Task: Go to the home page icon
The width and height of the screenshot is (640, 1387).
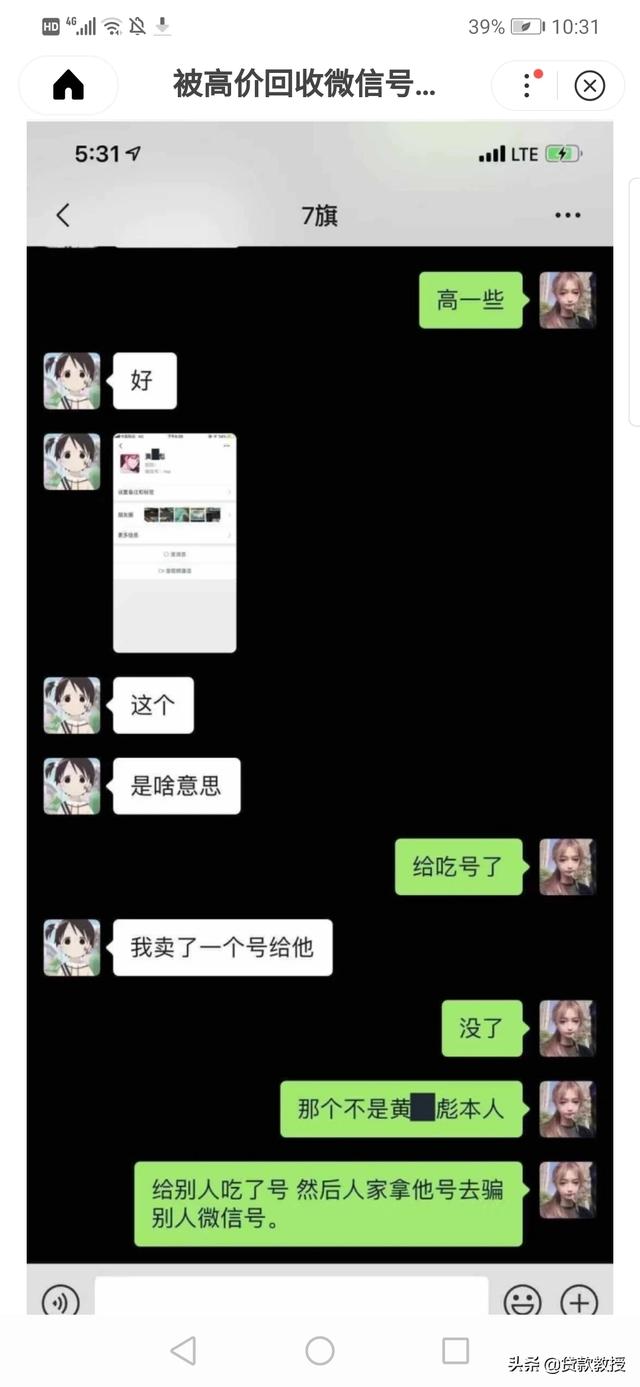Action: 68,86
